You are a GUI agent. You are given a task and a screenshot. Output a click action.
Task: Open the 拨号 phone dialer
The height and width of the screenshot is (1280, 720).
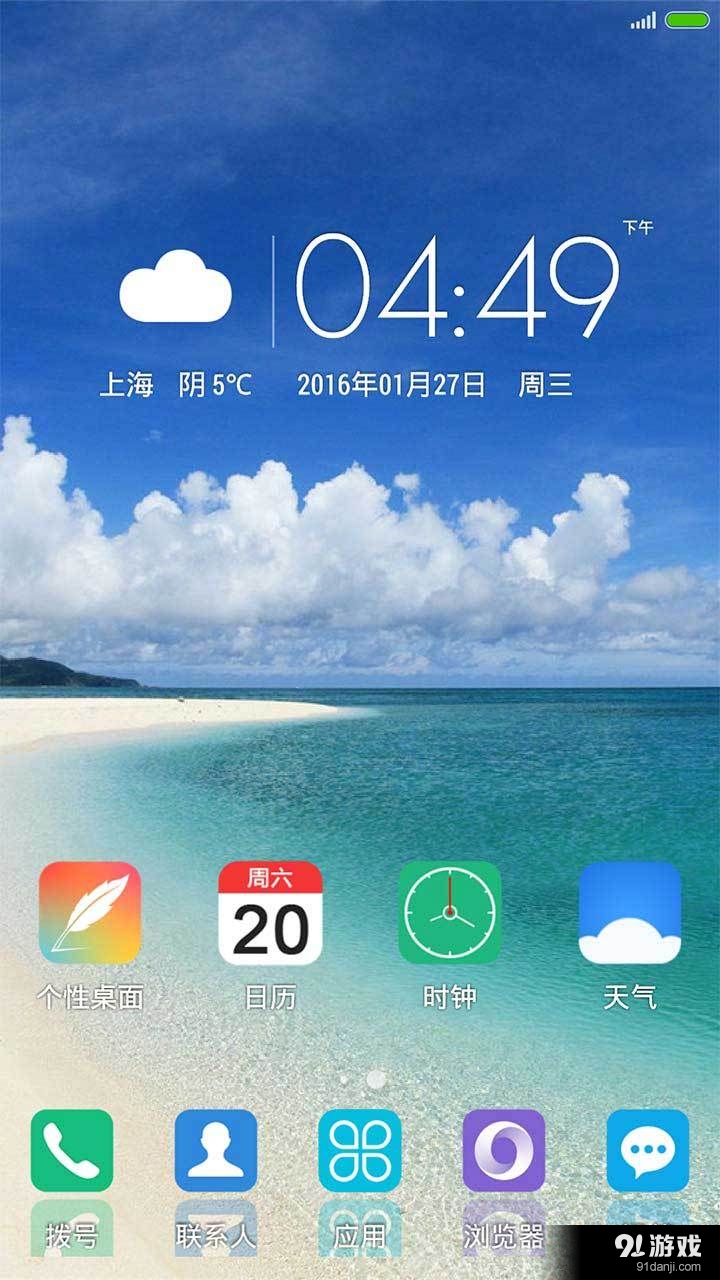pyautogui.click(x=72, y=1150)
